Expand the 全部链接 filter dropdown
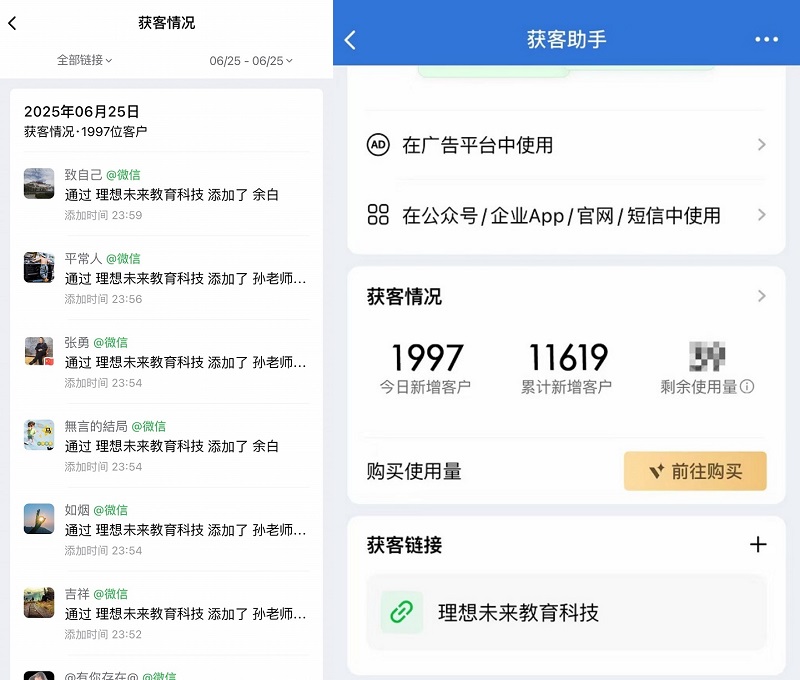Image resolution: width=800 pixels, height=680 pixels. tap(84, 60)
